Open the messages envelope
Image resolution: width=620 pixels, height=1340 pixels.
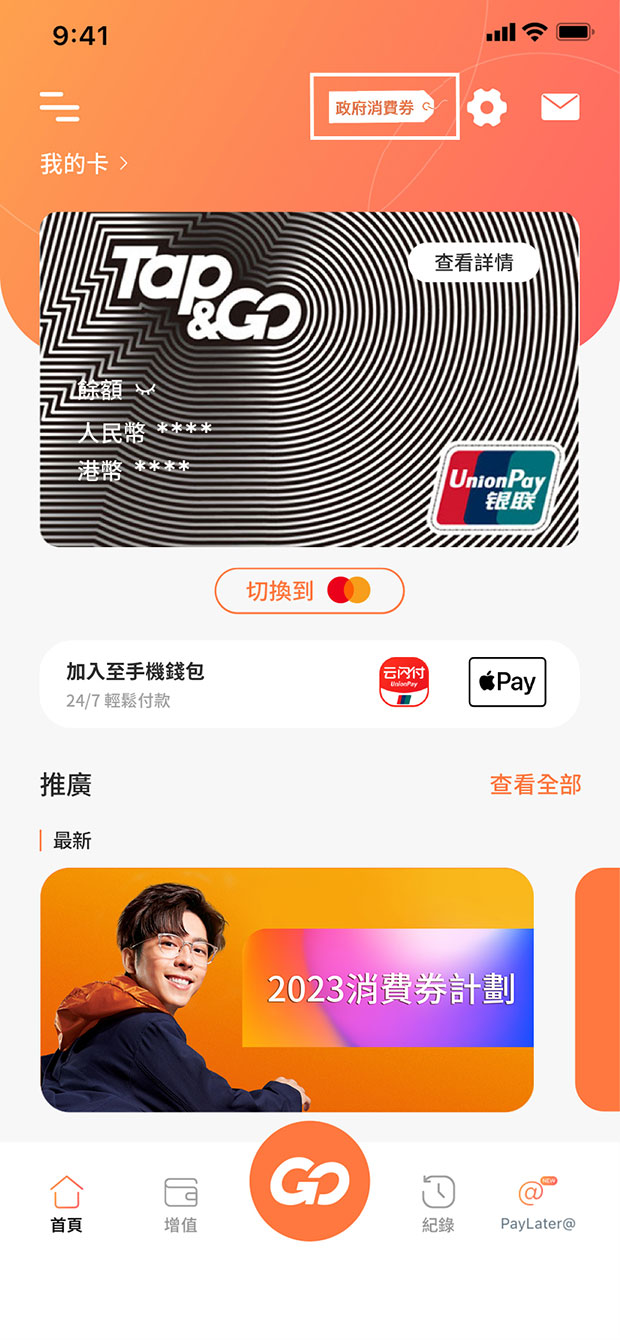[560, 107]
